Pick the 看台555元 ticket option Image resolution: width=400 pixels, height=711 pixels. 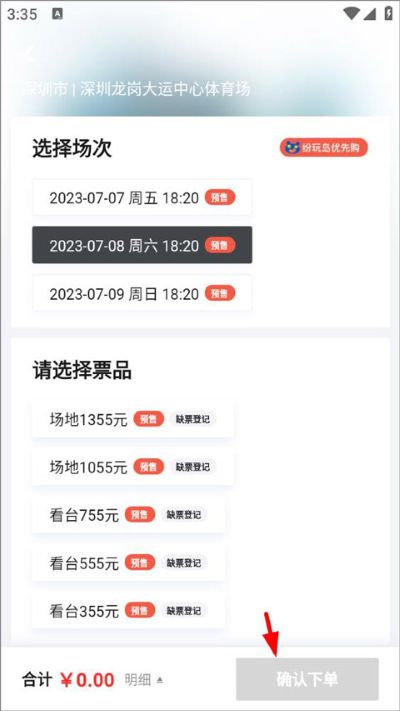tap(128, 563)
